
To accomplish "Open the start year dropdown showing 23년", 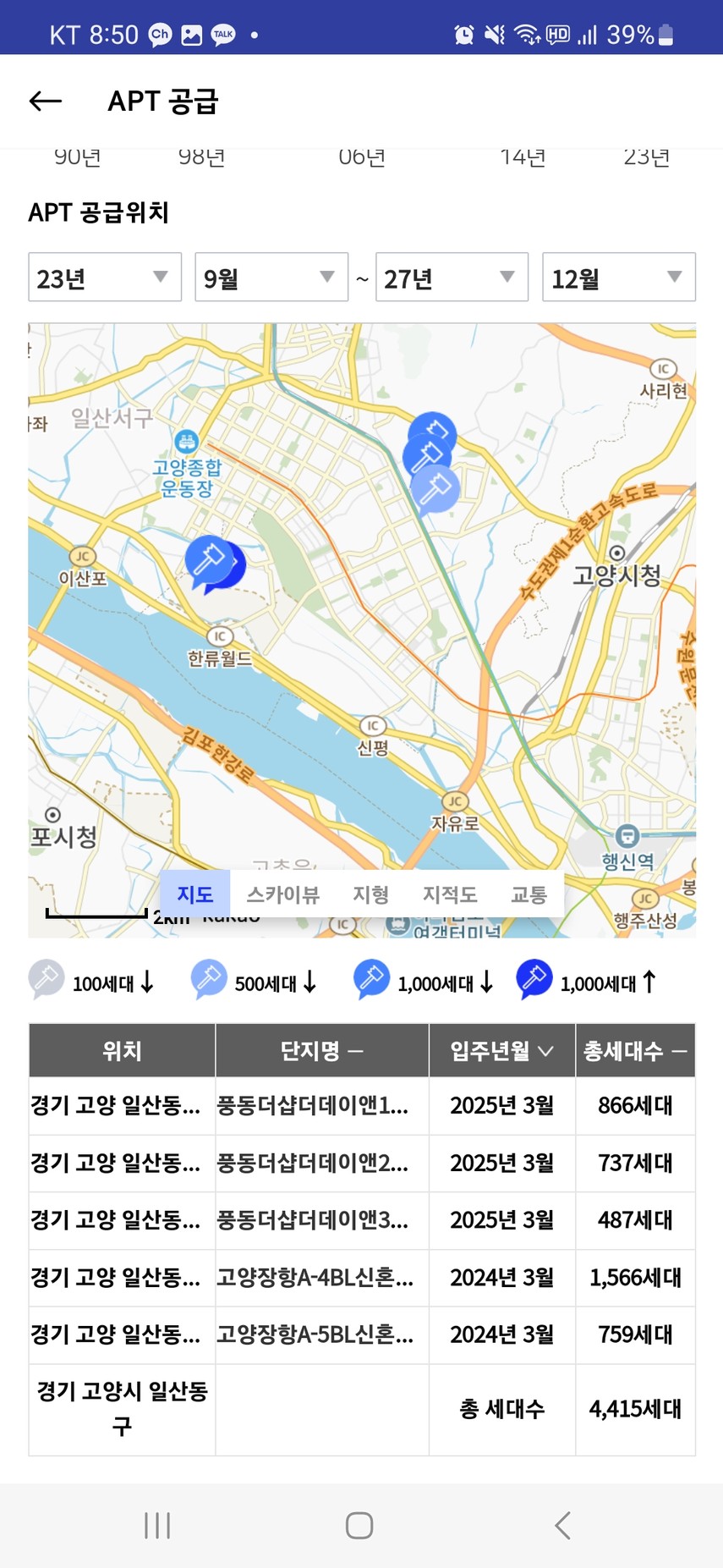I will pyautogui.click(x=105, y=278).
